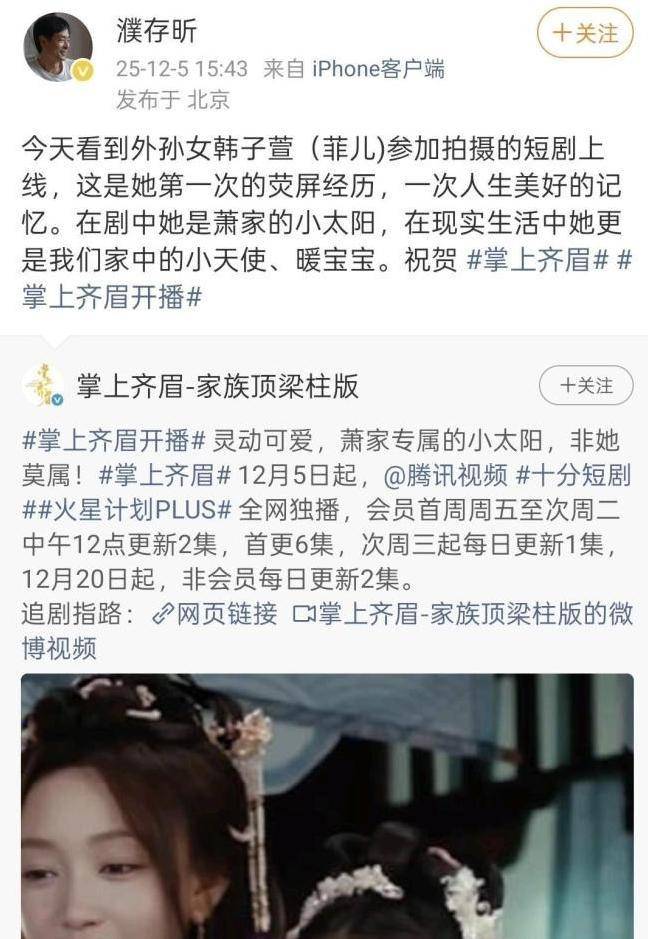Open 掌上齐眉-家族顶梁柱版 profile avatar

(43, 386)
